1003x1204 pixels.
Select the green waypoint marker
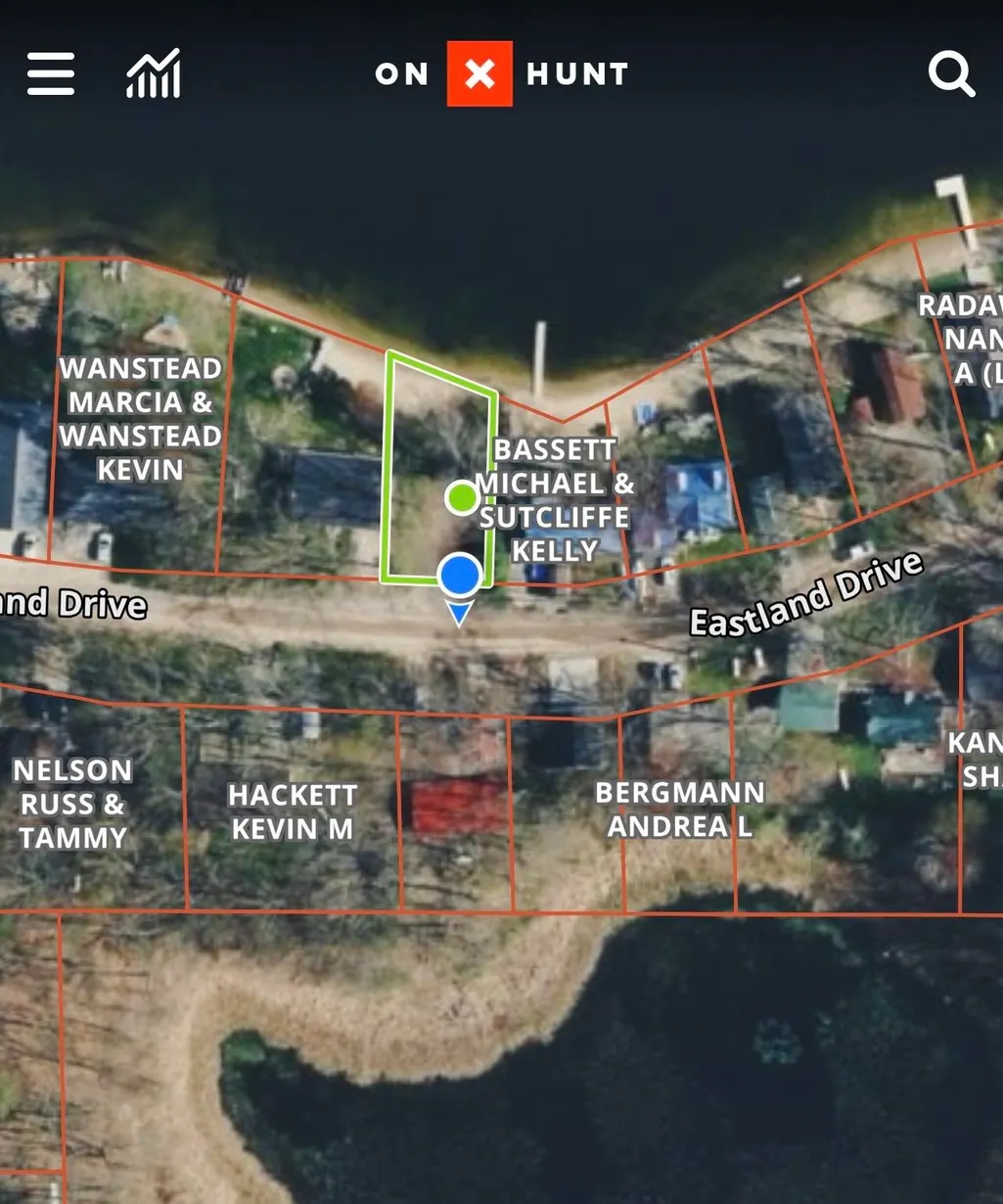(462, 497)
